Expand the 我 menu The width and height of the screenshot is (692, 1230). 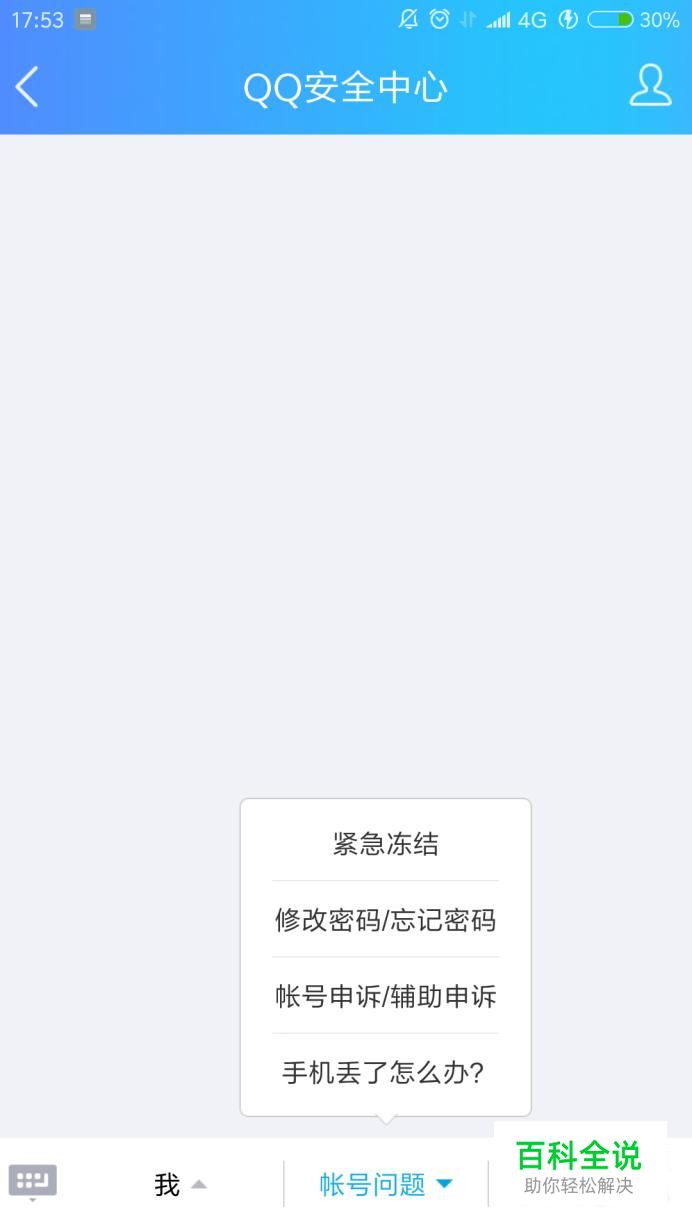pyautogui.click(x=180, y=1185)
